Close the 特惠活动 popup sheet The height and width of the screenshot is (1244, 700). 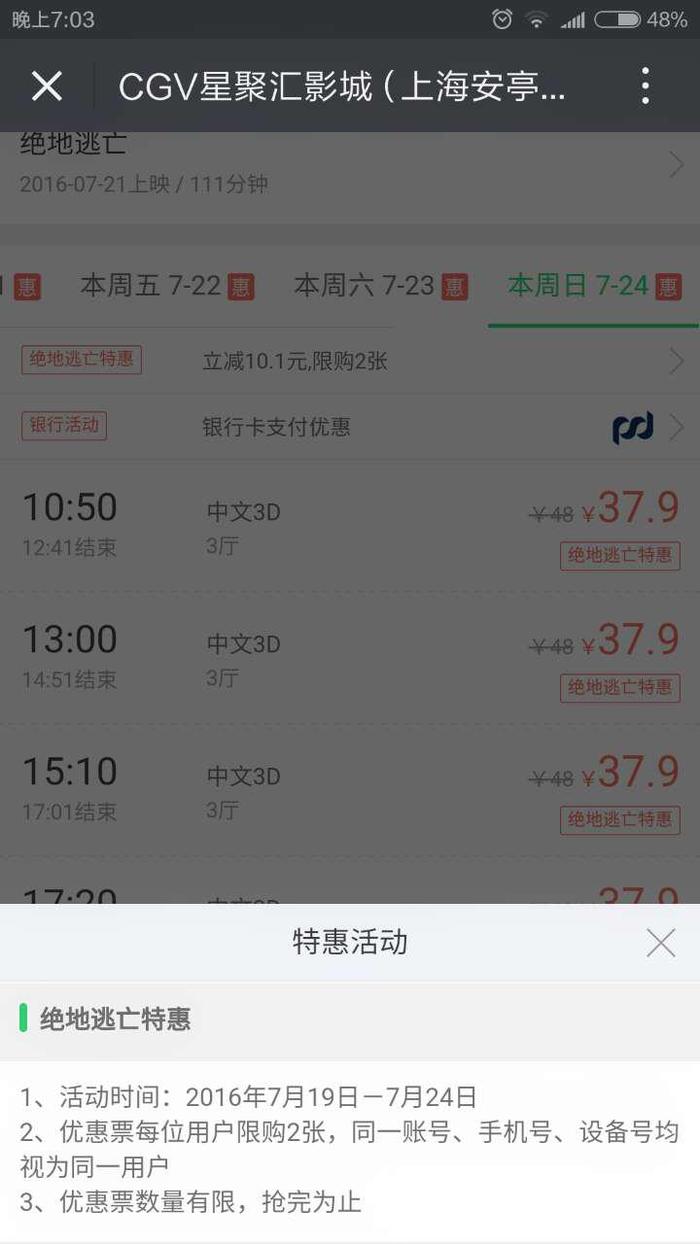(660, 943)
